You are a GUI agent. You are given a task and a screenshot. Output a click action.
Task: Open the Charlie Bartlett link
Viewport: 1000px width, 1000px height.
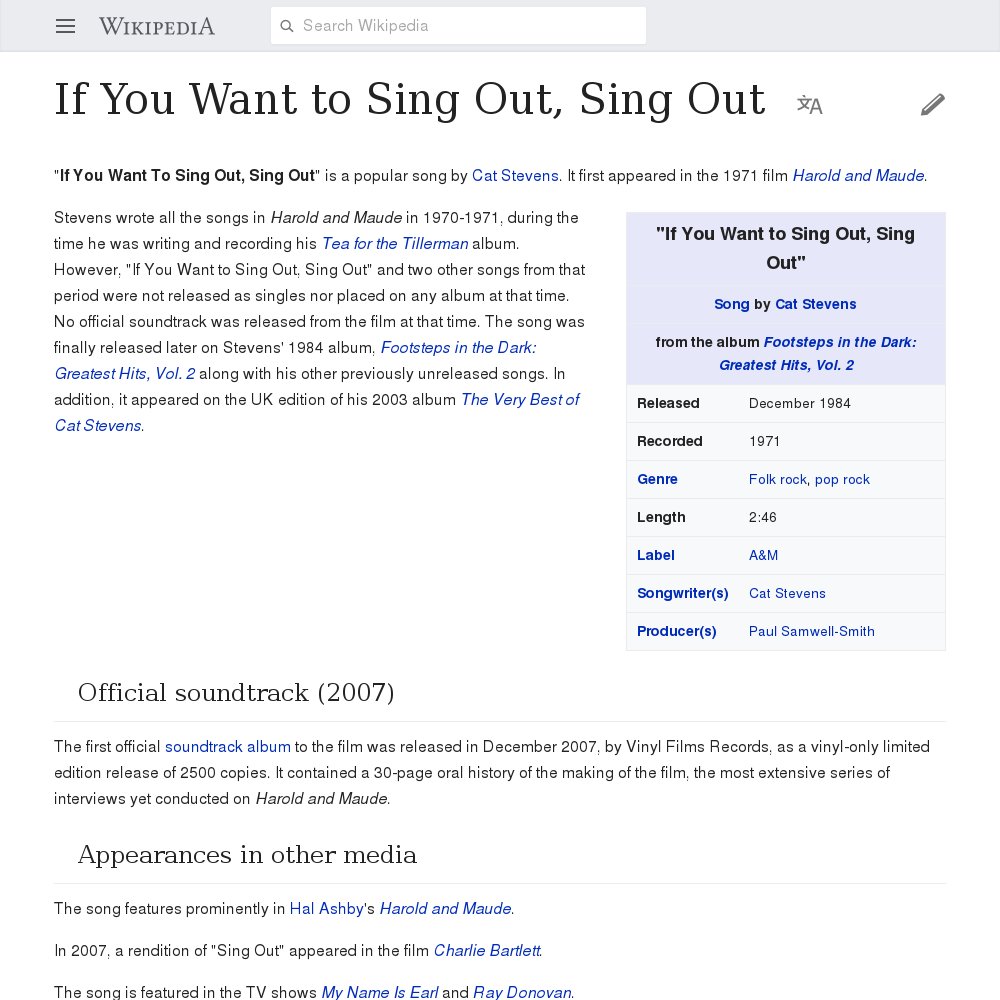[486, 951]
